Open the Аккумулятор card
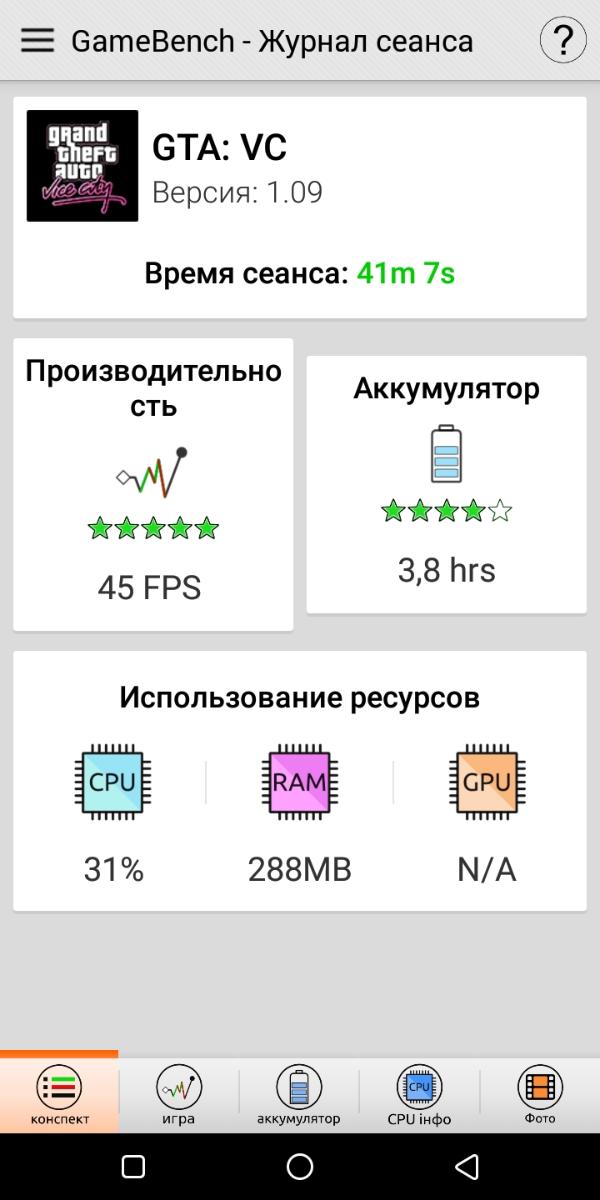This screenshot has height=1200, width=600. (446, 484)
